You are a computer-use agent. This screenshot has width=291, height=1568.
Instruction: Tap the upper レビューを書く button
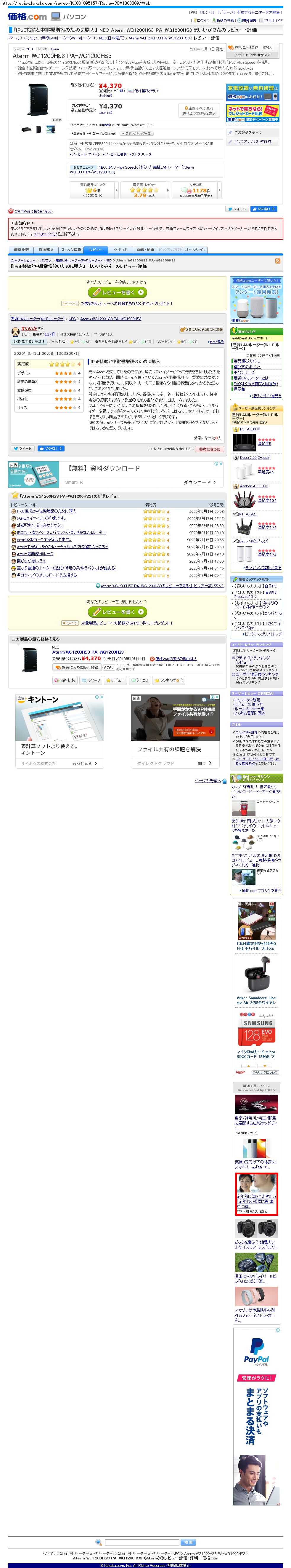[117, 292]
